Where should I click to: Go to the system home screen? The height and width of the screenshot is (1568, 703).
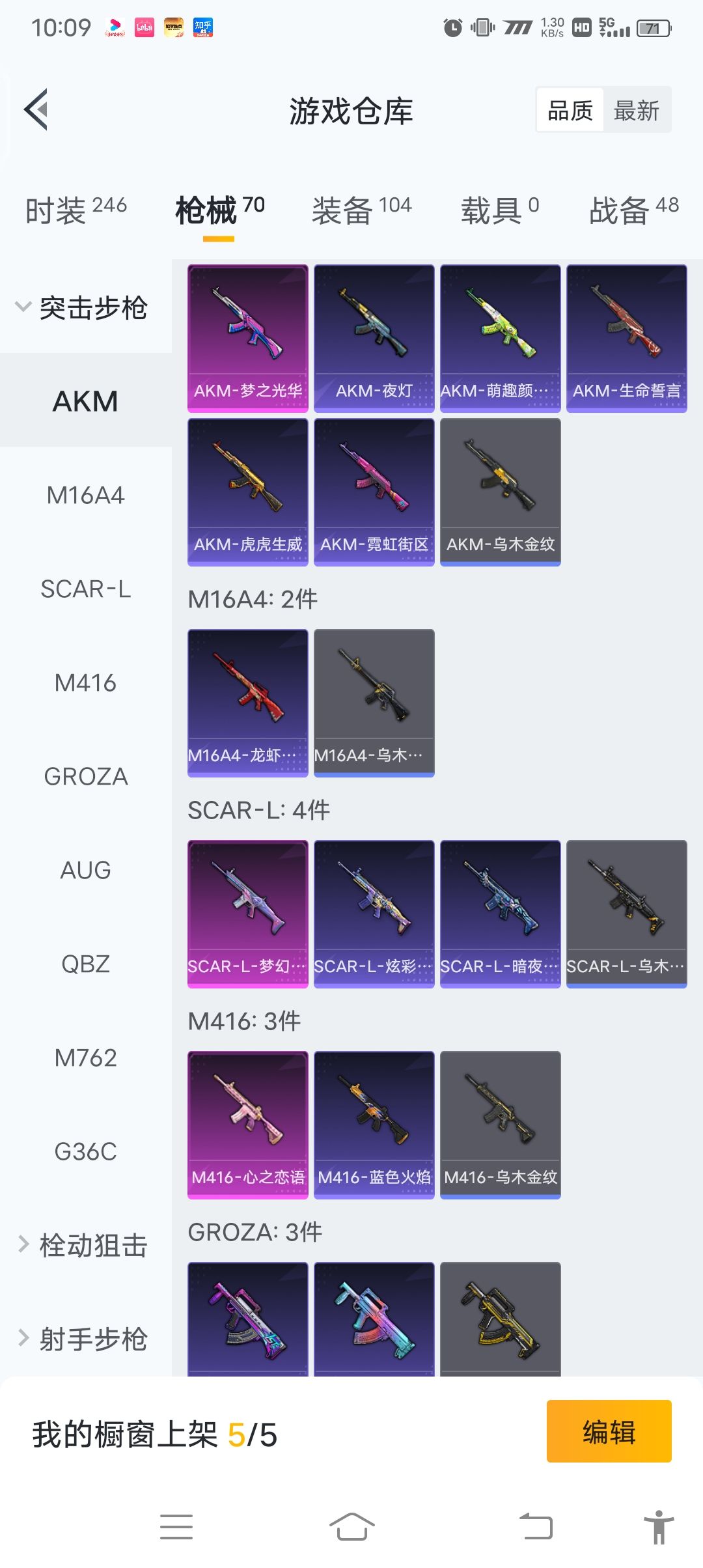click(351, 1526)
